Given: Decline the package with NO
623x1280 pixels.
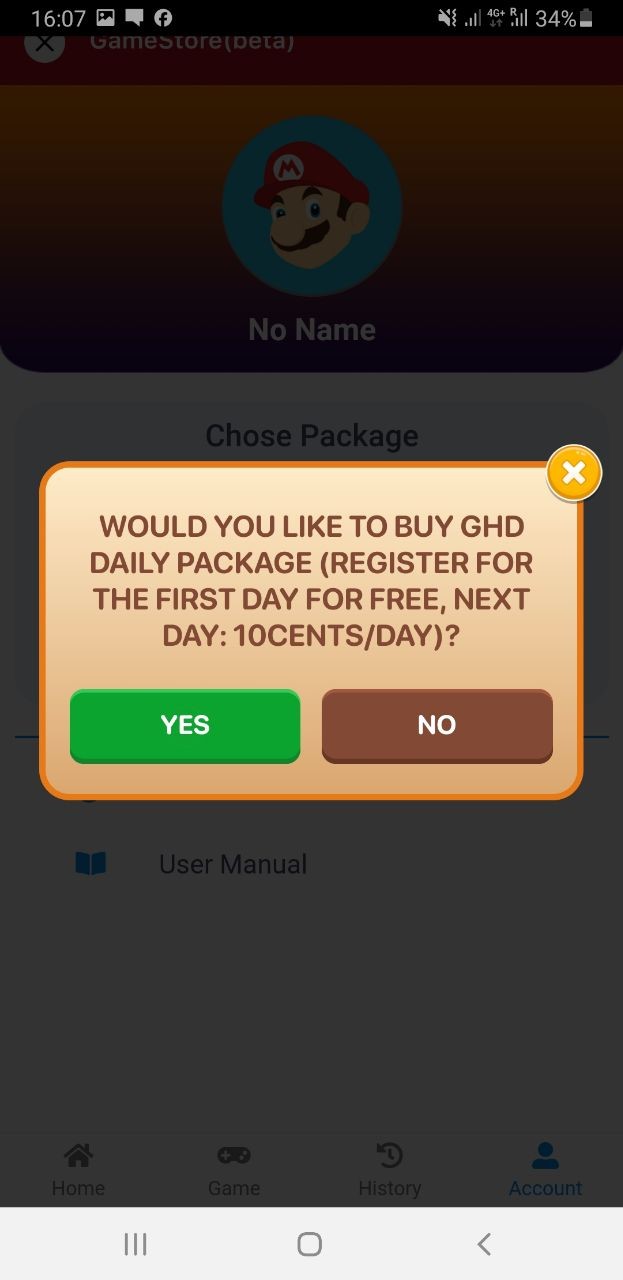Looking at the screenshot, I should pyautogui.click(x=437, y=725).
